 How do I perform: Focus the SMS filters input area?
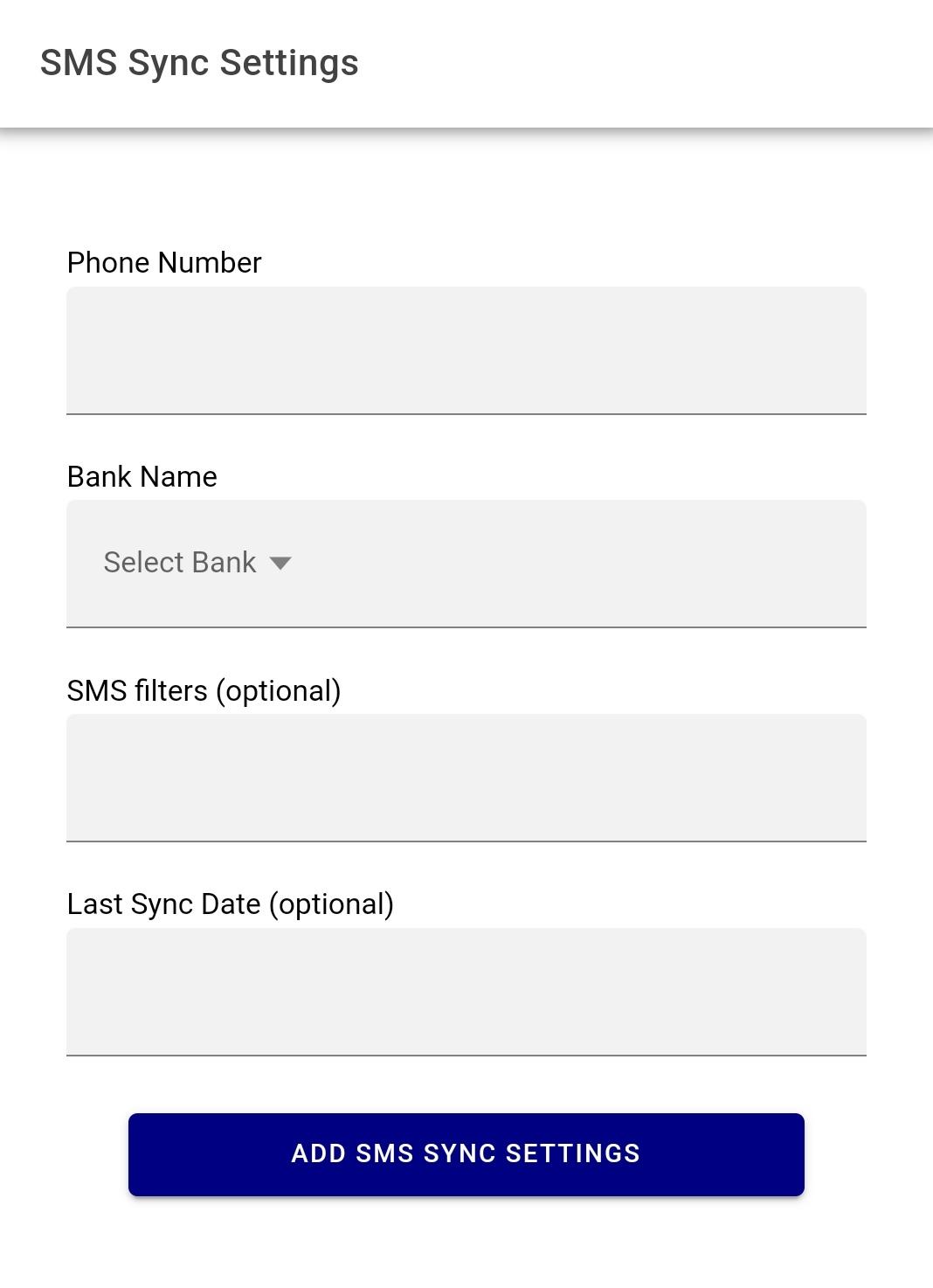coord(466,778)
